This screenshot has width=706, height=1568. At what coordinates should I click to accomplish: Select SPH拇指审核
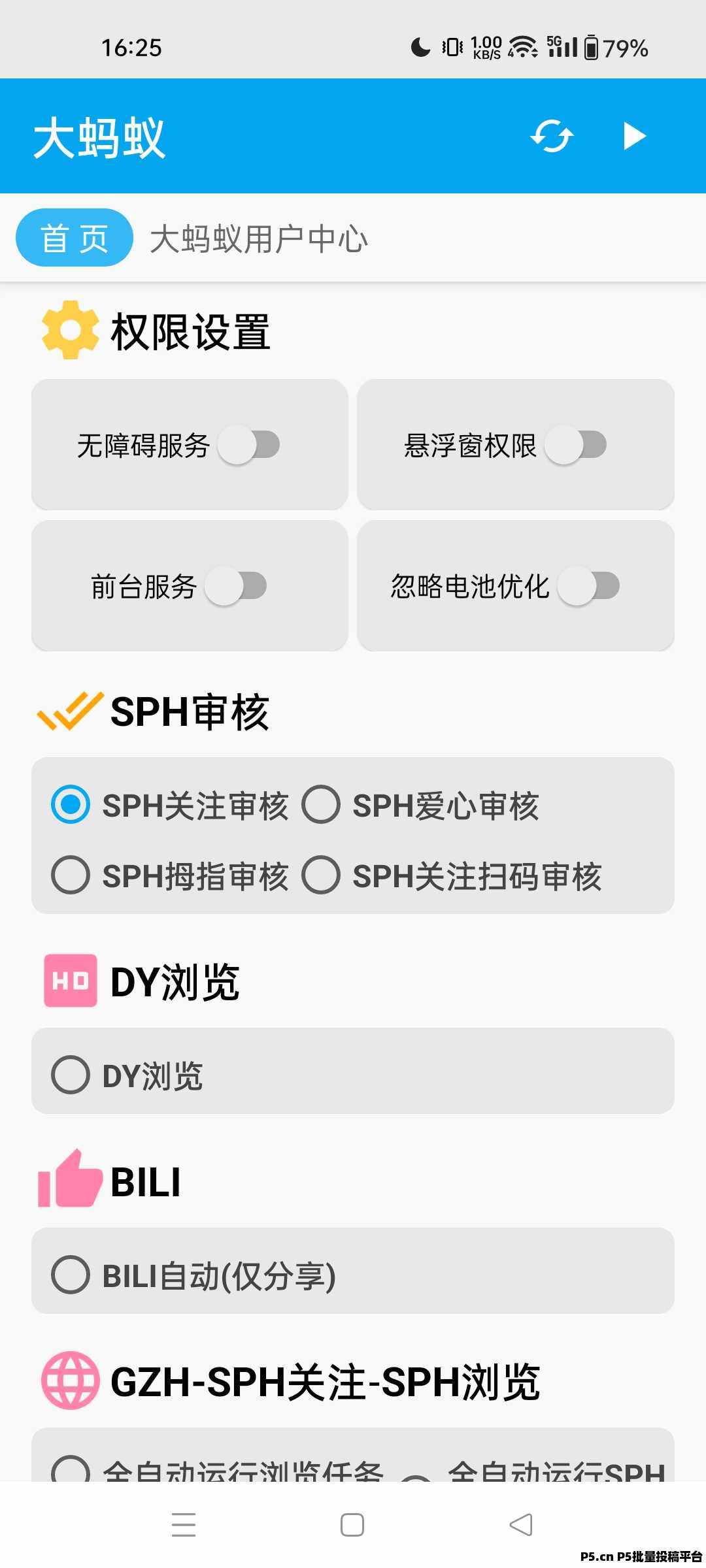coord(170,875)
